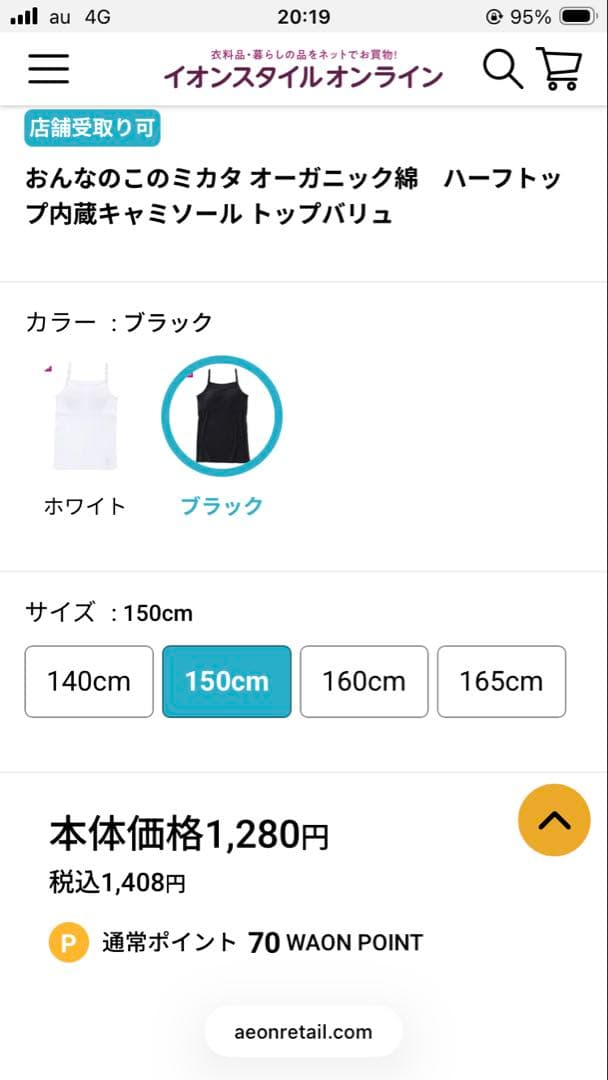Tap the aeonretail.com address pill
The height and width of the screenshot is (1080, 608).
(x=304, y=1032)
